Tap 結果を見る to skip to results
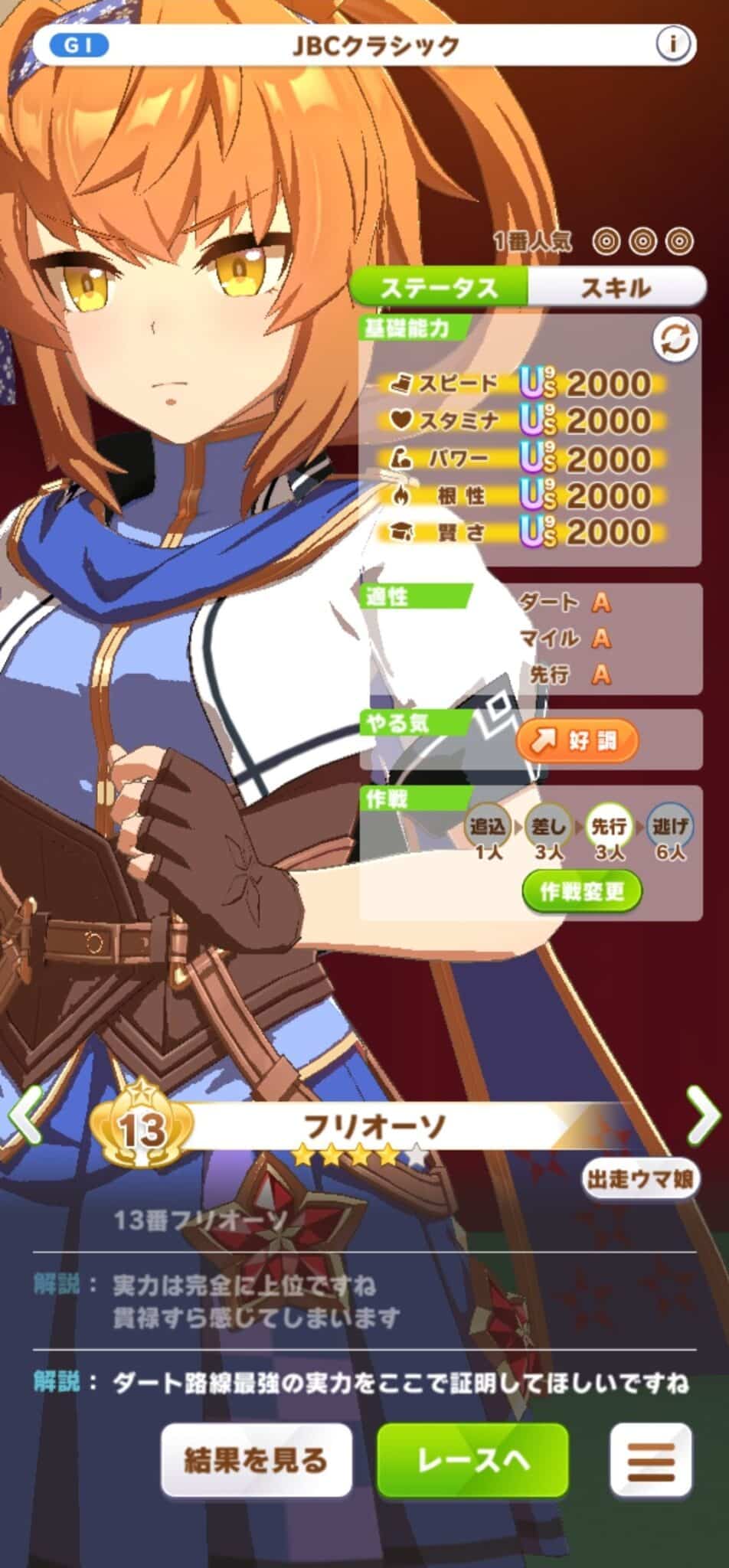The image size is (729, 1568). coord(256,1461)
